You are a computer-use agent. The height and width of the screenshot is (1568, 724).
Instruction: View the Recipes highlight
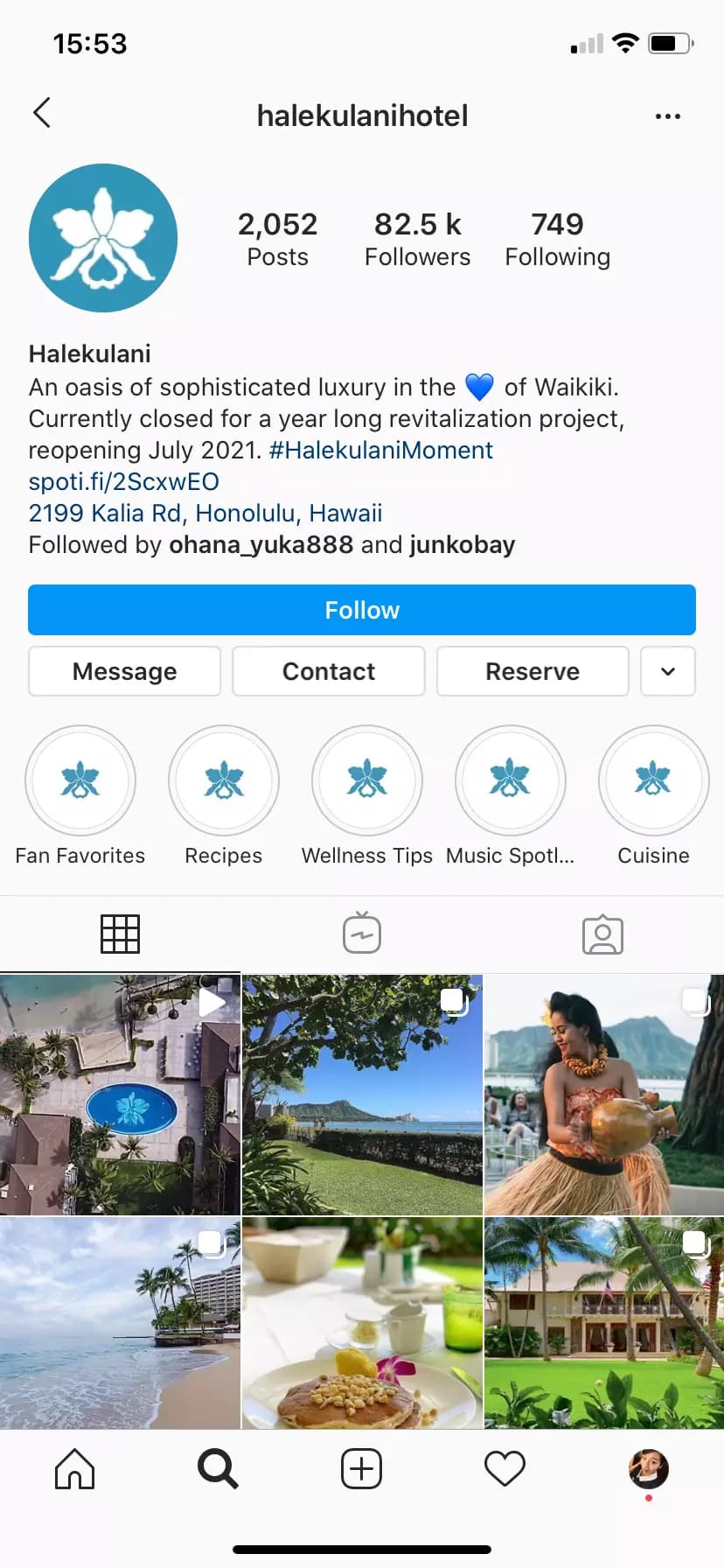tap(224, 780)
